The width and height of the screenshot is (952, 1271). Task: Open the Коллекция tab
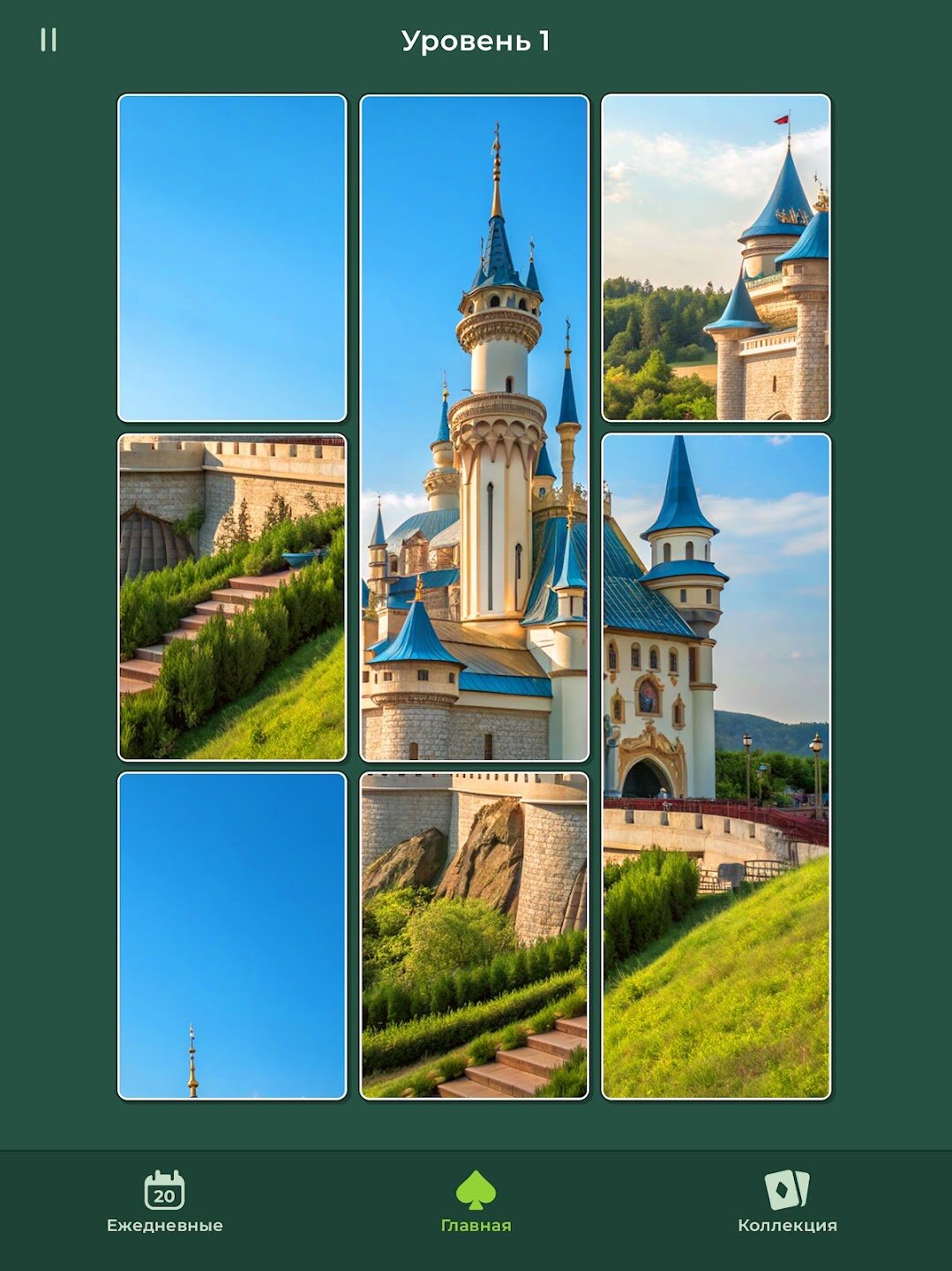coord(787,1202)
